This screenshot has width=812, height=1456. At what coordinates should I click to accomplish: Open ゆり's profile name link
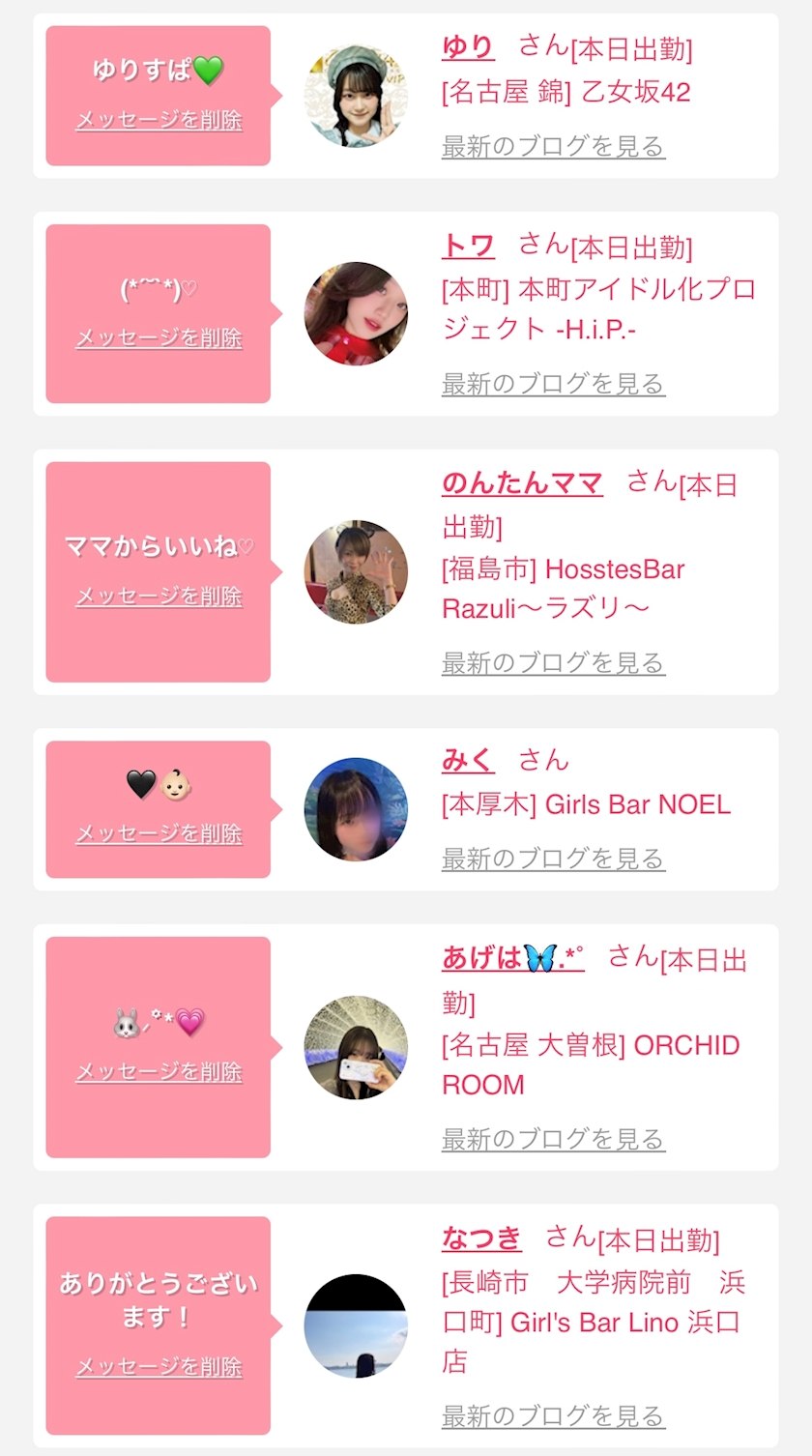468,46
